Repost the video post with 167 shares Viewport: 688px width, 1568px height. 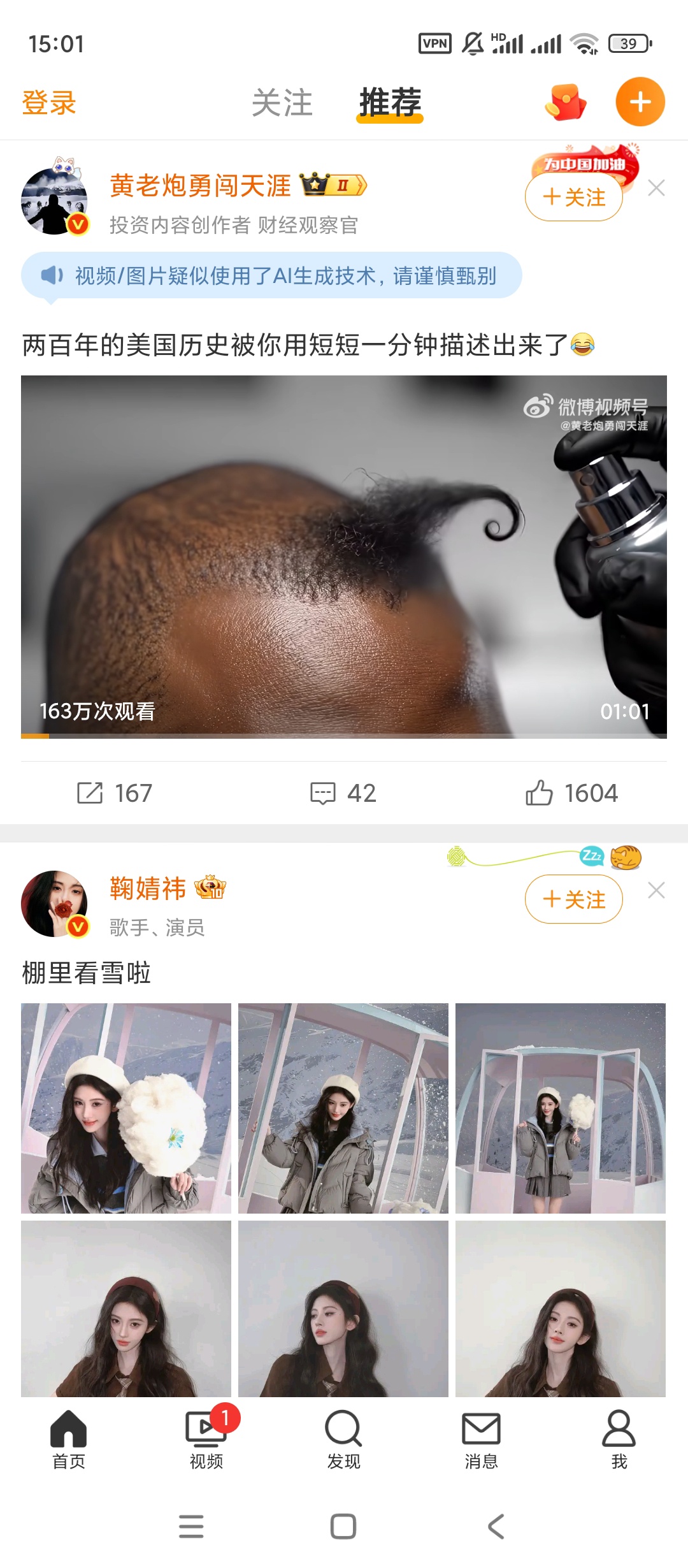tap(115, 793)
